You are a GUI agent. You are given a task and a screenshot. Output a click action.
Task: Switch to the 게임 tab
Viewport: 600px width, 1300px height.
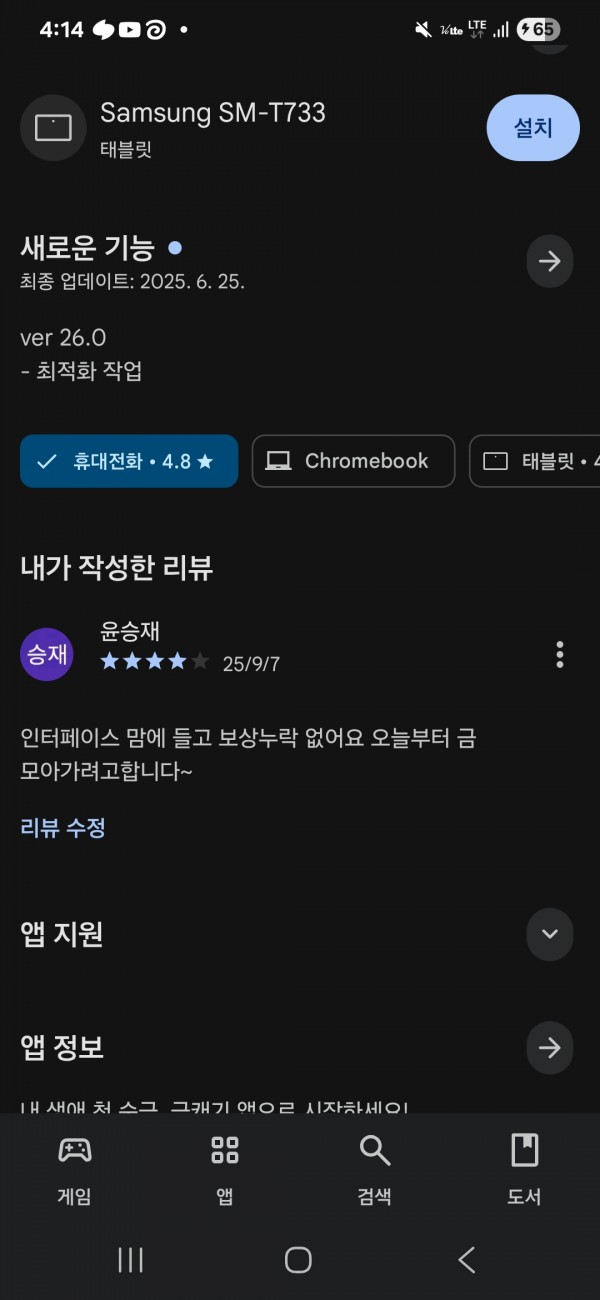click(75, 1170)
